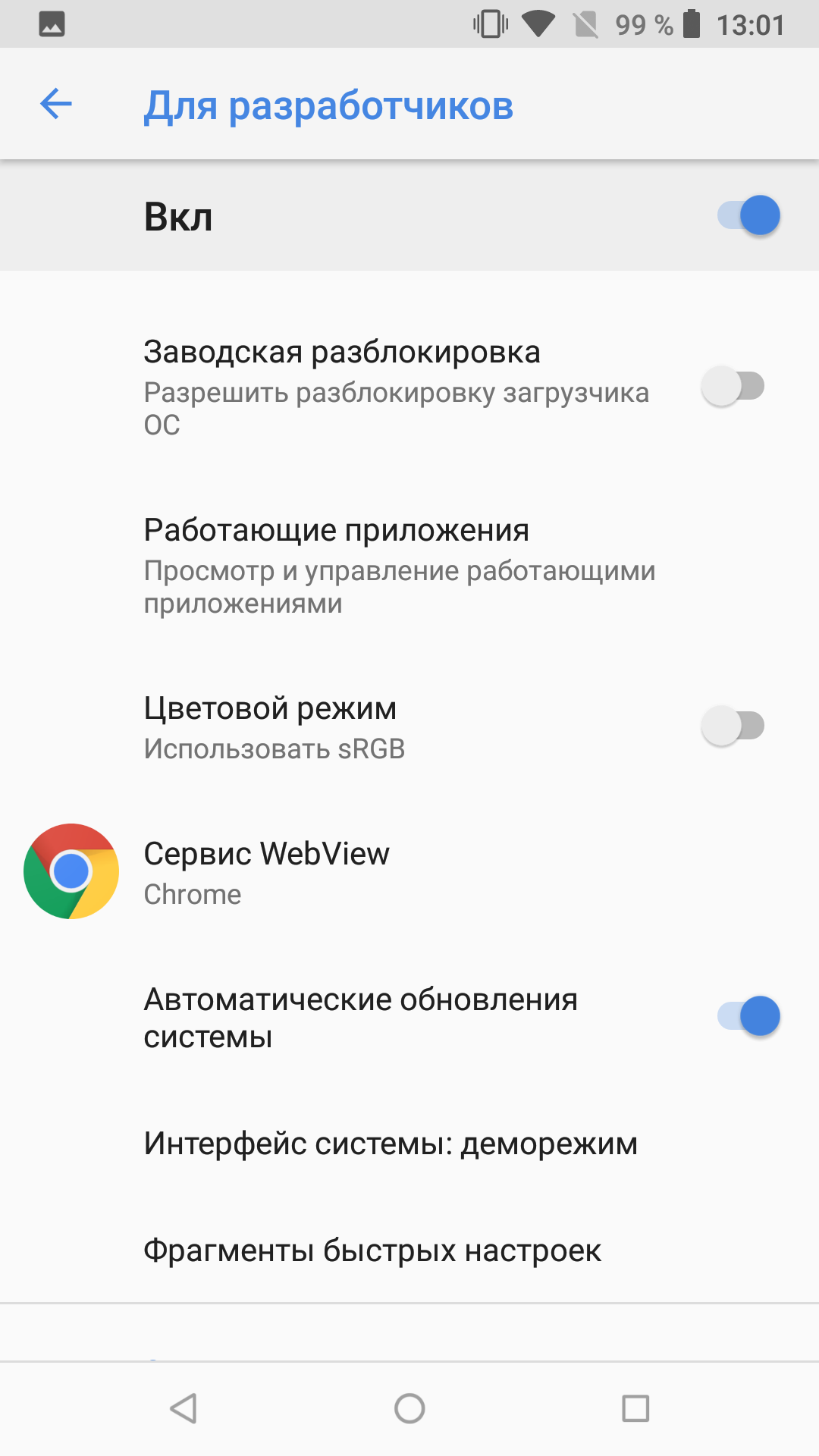
Task: Toggle Цветовой режим sRGB switch
Action: coord(733,726)
